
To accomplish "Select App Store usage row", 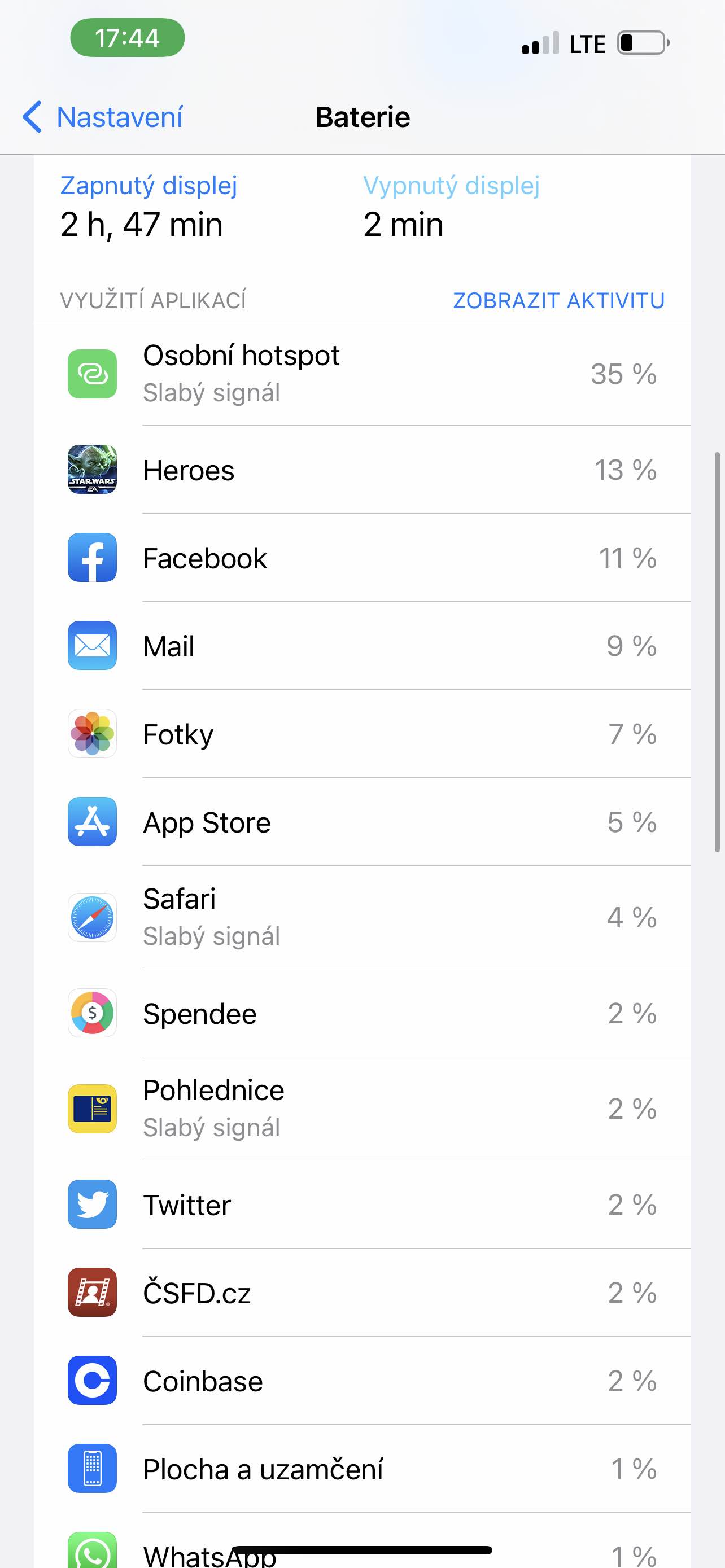I will click(362, 822).
